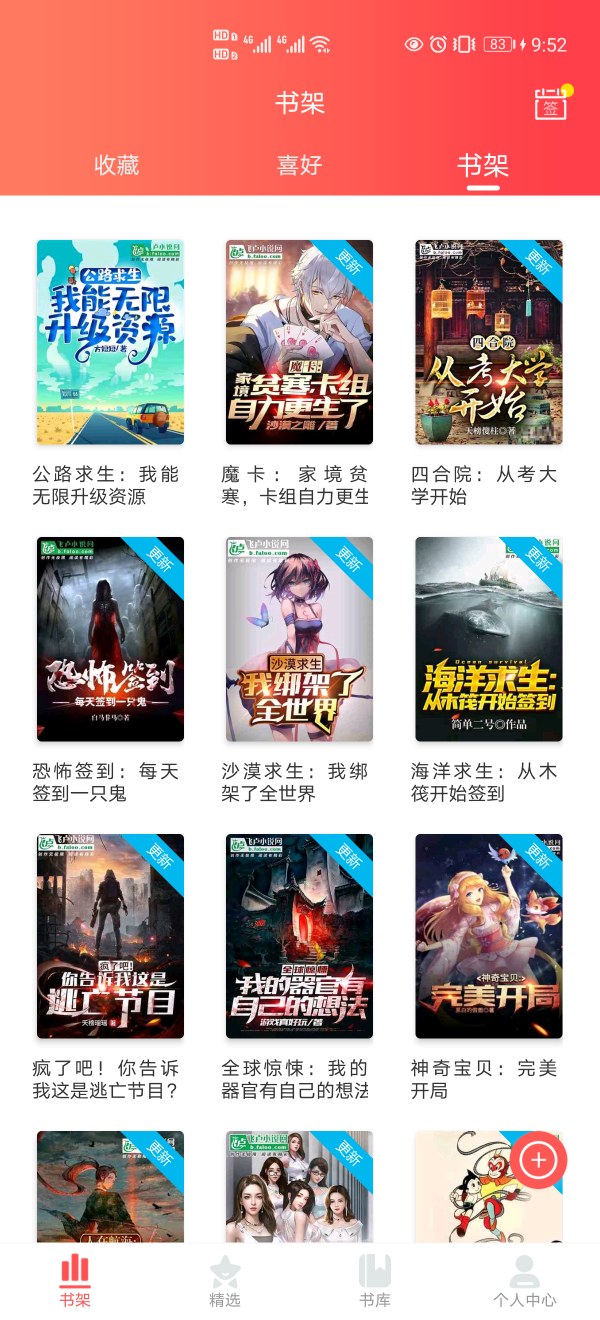Open the book 神奇宝贝：完美开局

pyautogui.click(x=489, y=936)
